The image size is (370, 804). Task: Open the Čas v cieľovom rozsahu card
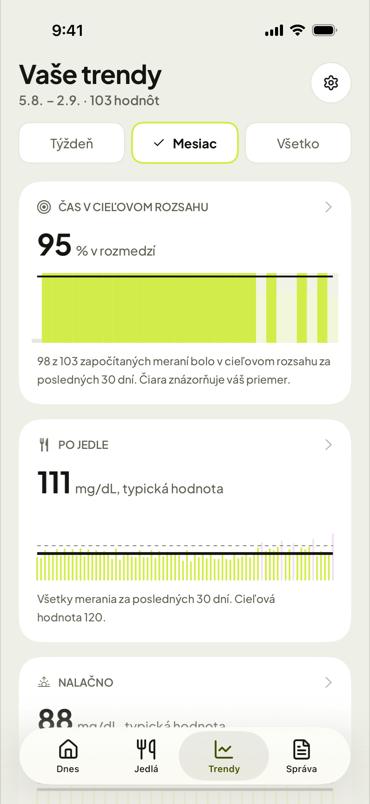[185, 293]
